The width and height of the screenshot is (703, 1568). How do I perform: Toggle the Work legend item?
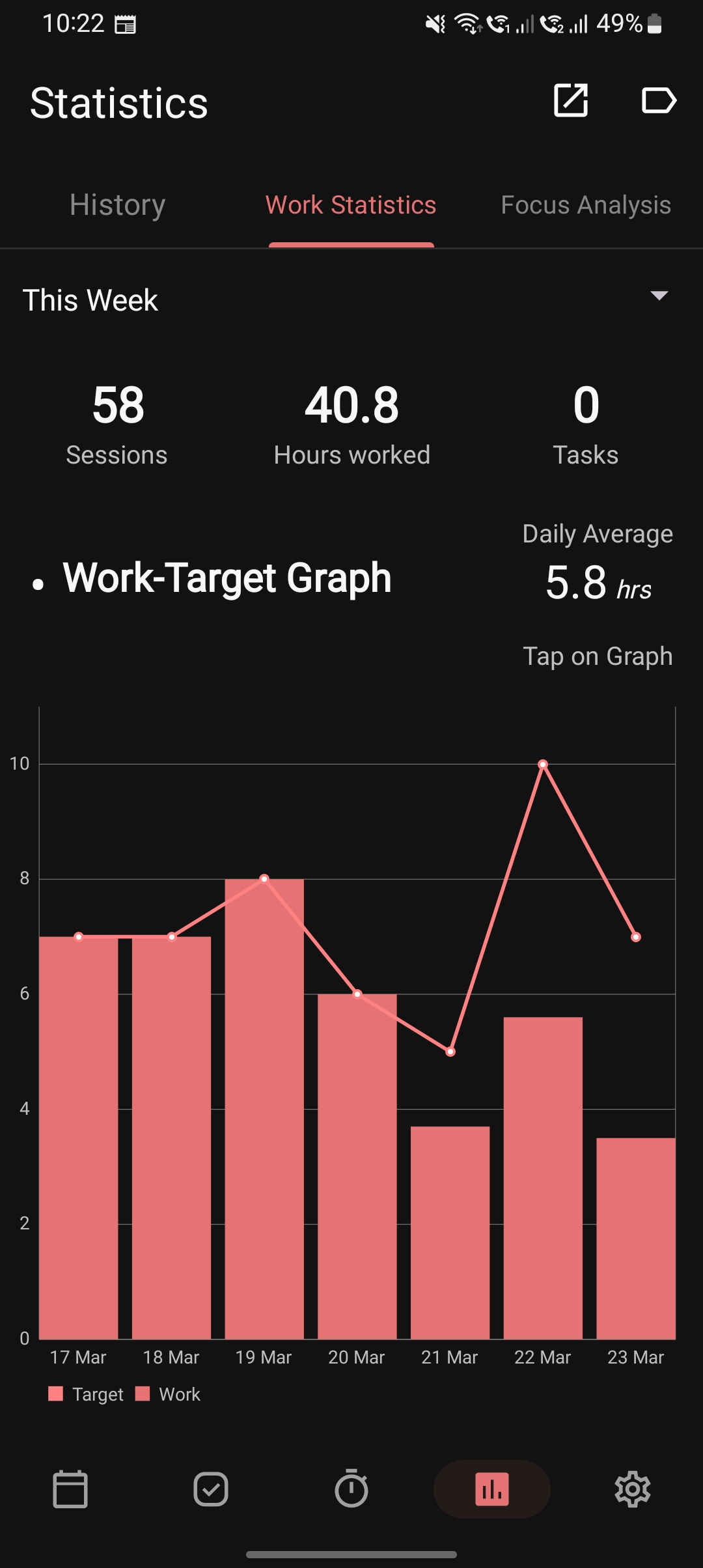[169, 1394]
